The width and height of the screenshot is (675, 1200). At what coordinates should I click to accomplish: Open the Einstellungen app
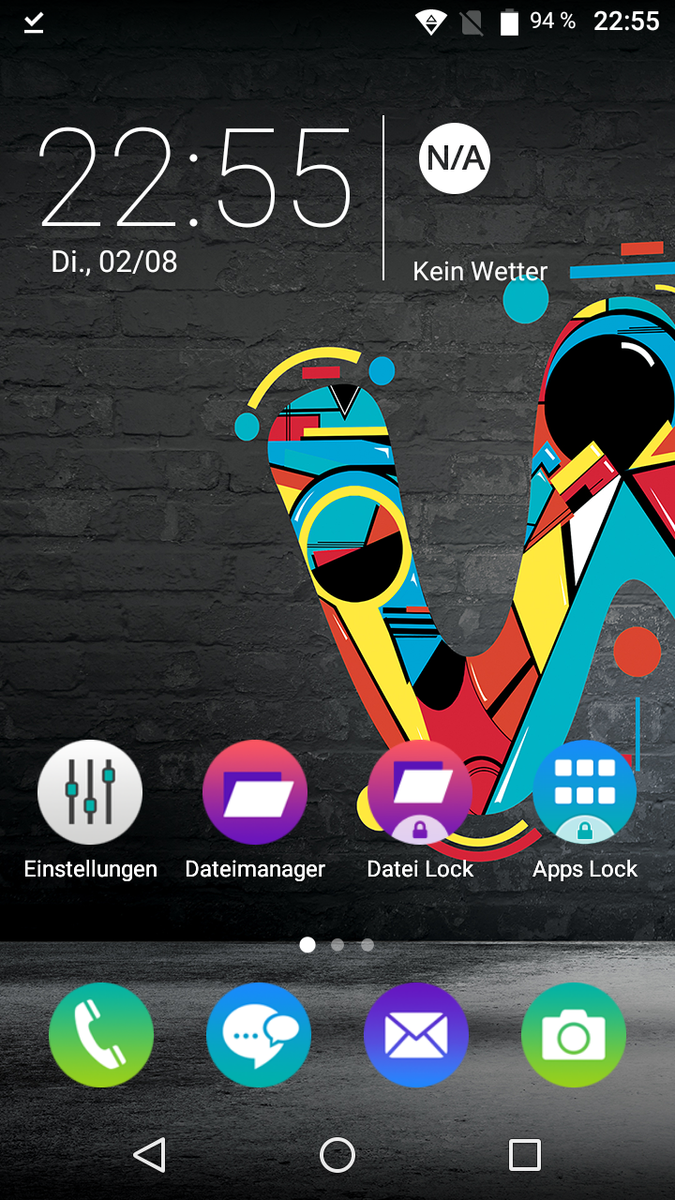point(90,793)
